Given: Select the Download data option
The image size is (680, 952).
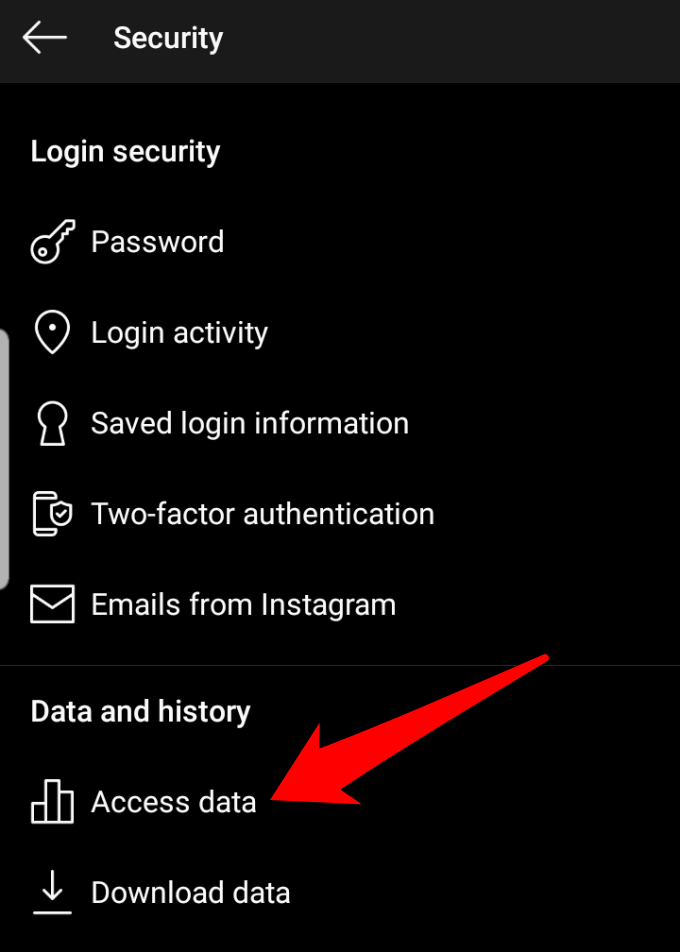Looking at the screenshot, I should [190, 892].
